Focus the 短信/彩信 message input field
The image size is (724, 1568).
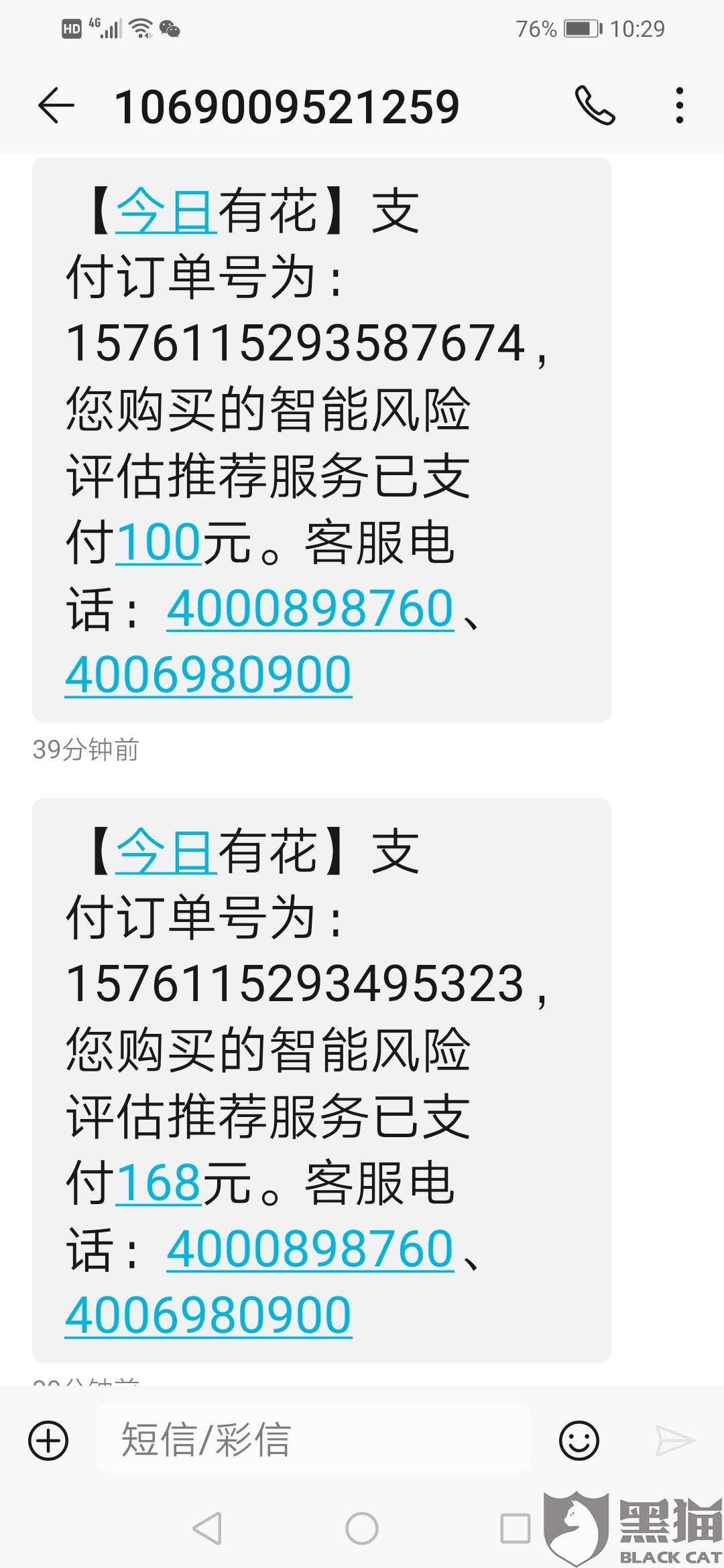314,1439
